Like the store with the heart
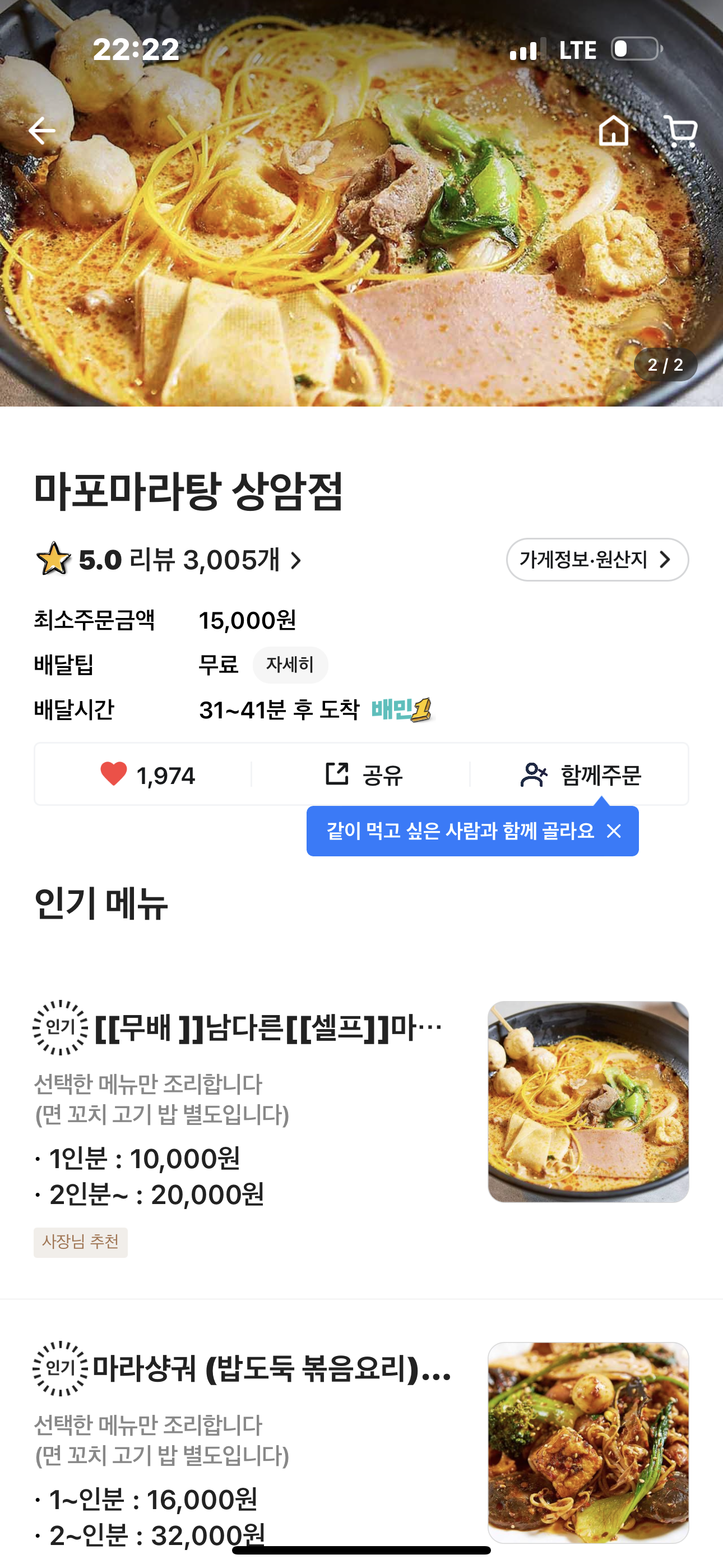The width and height of the screenshot is (723, 1568). 114,774
